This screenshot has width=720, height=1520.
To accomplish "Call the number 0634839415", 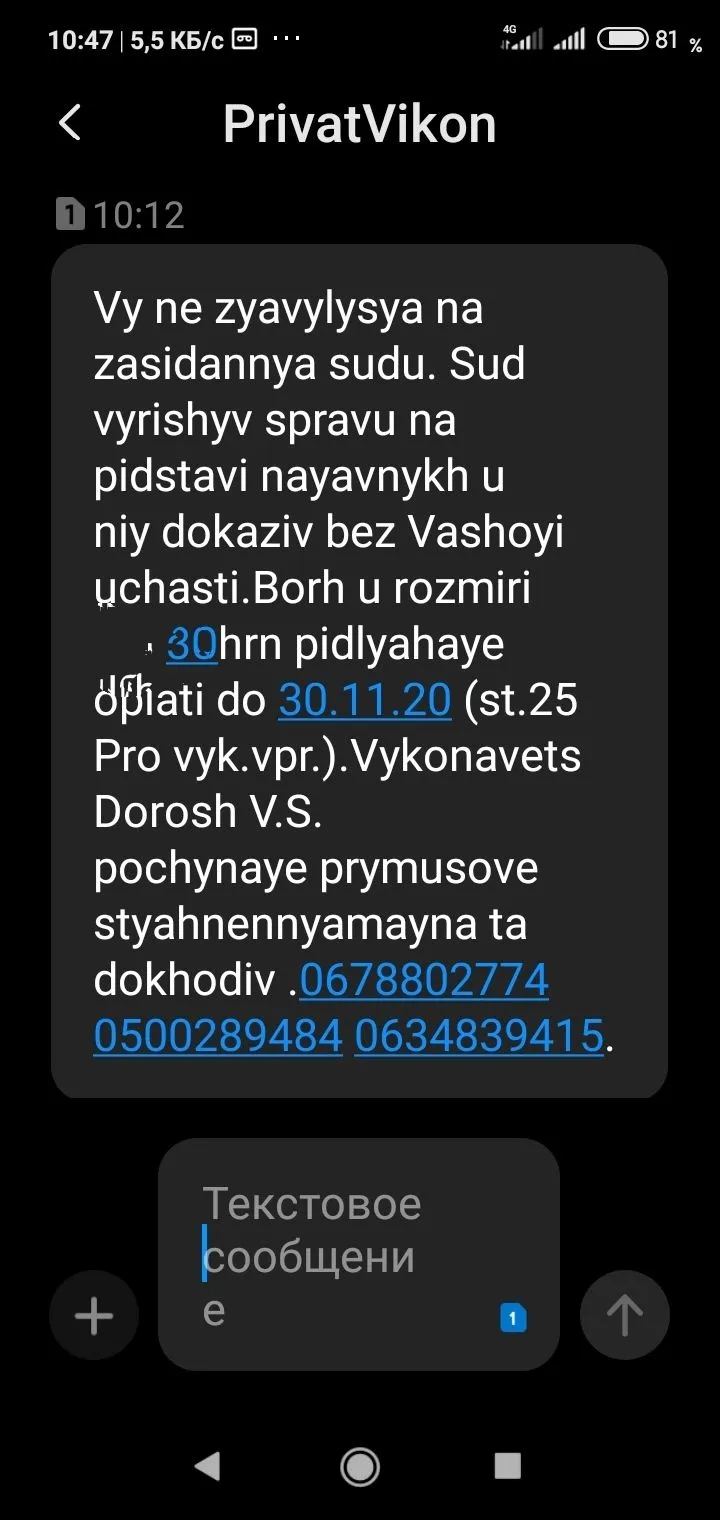I will click(479, 1036).
